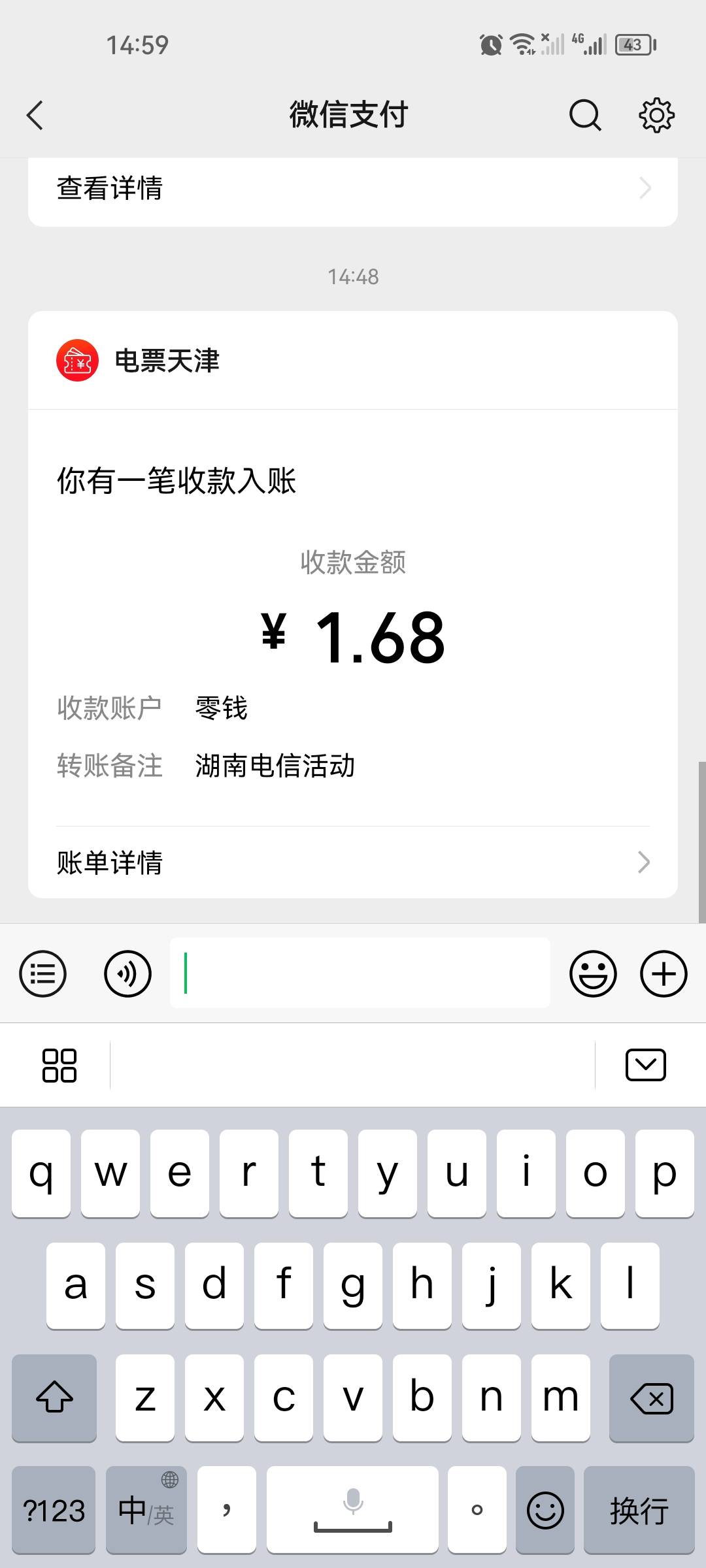
Task: Open the 电票天津 sender header
Action: click(167, 361)
